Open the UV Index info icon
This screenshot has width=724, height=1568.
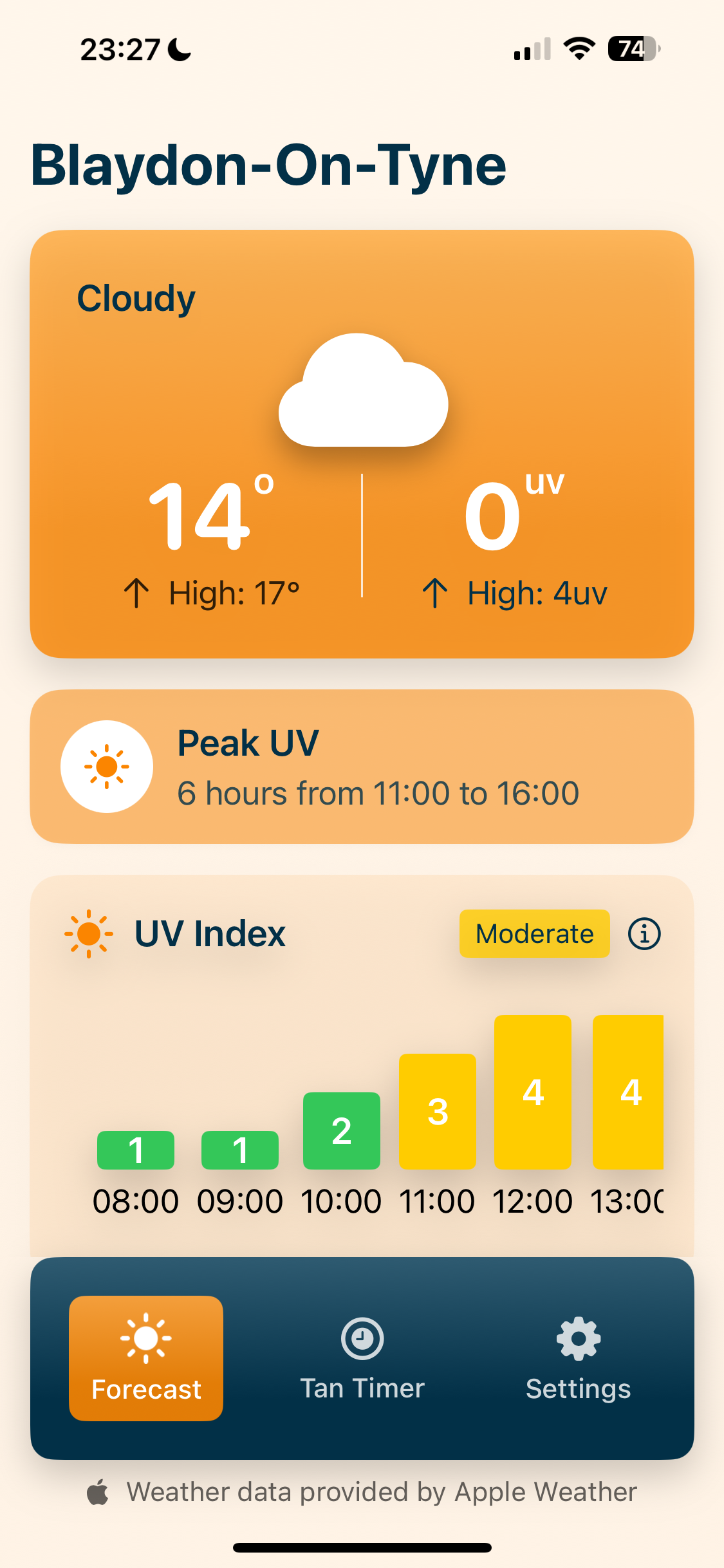[644, 934]
